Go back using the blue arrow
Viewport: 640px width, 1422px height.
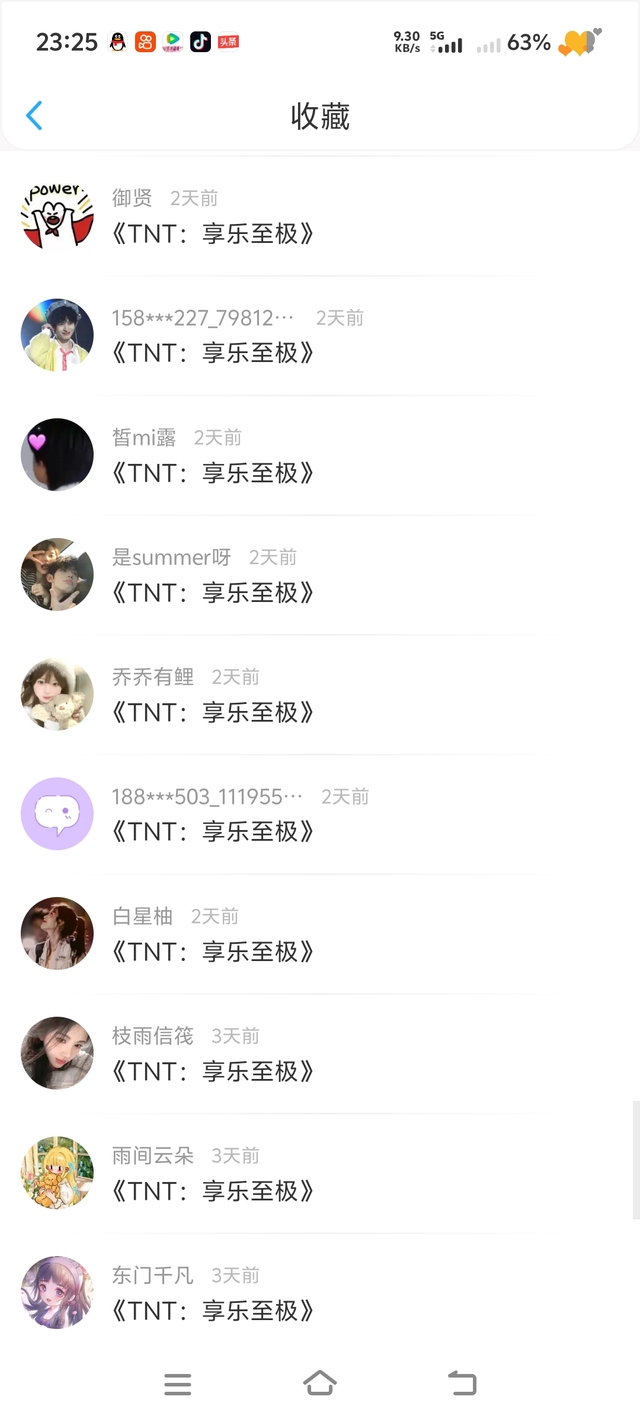pos(34,116)
